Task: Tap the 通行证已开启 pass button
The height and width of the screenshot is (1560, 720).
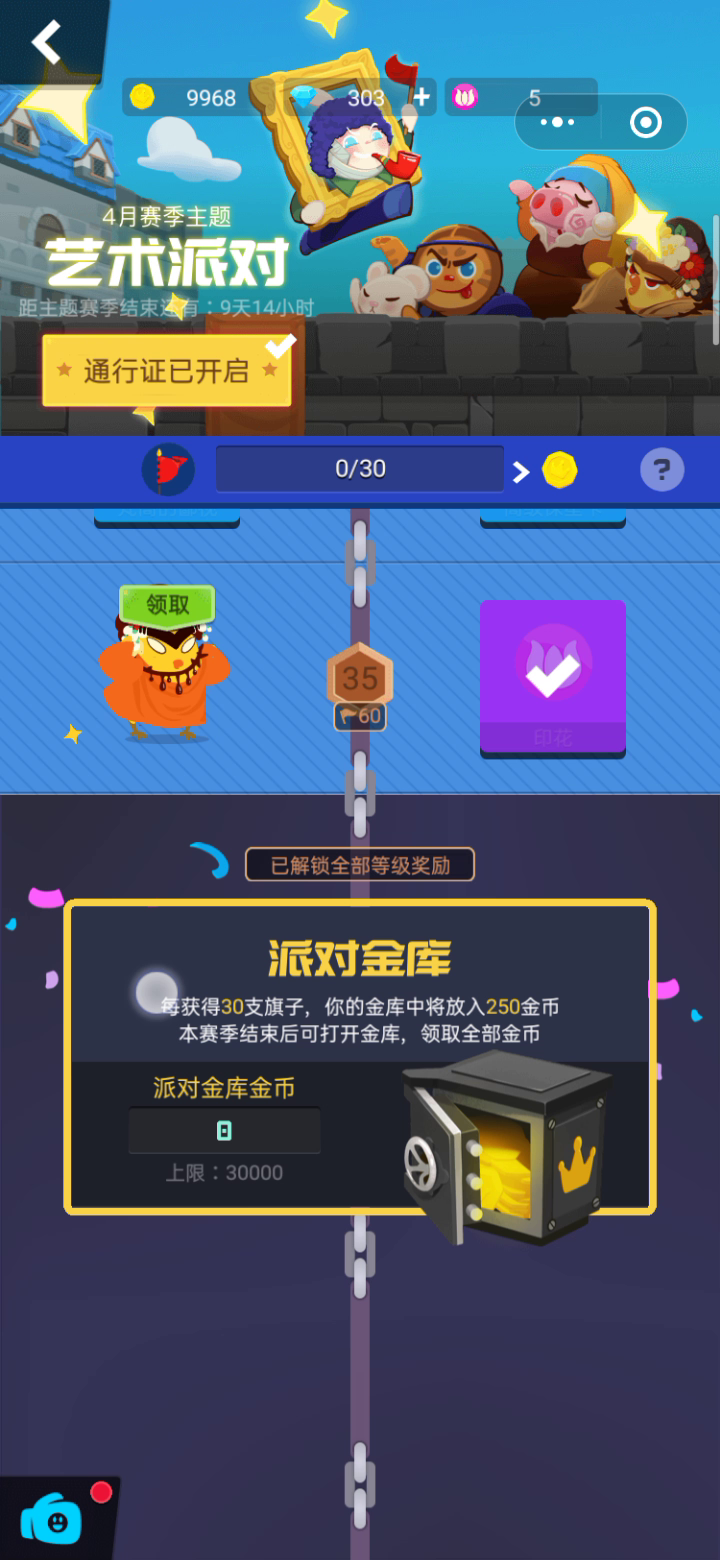Action: [x=167, y=370]
